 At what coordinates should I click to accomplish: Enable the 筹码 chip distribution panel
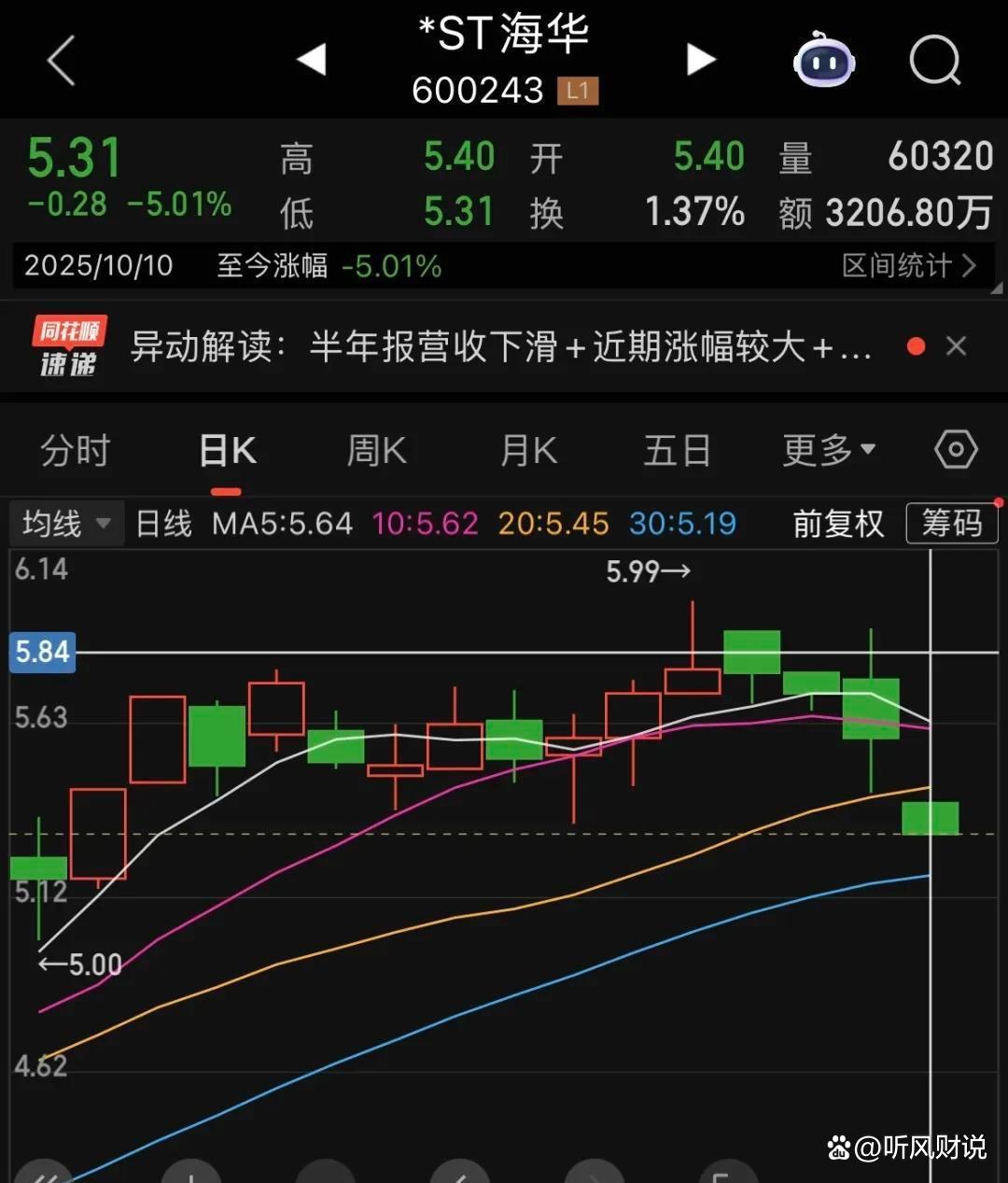click(x=952, y=523)
